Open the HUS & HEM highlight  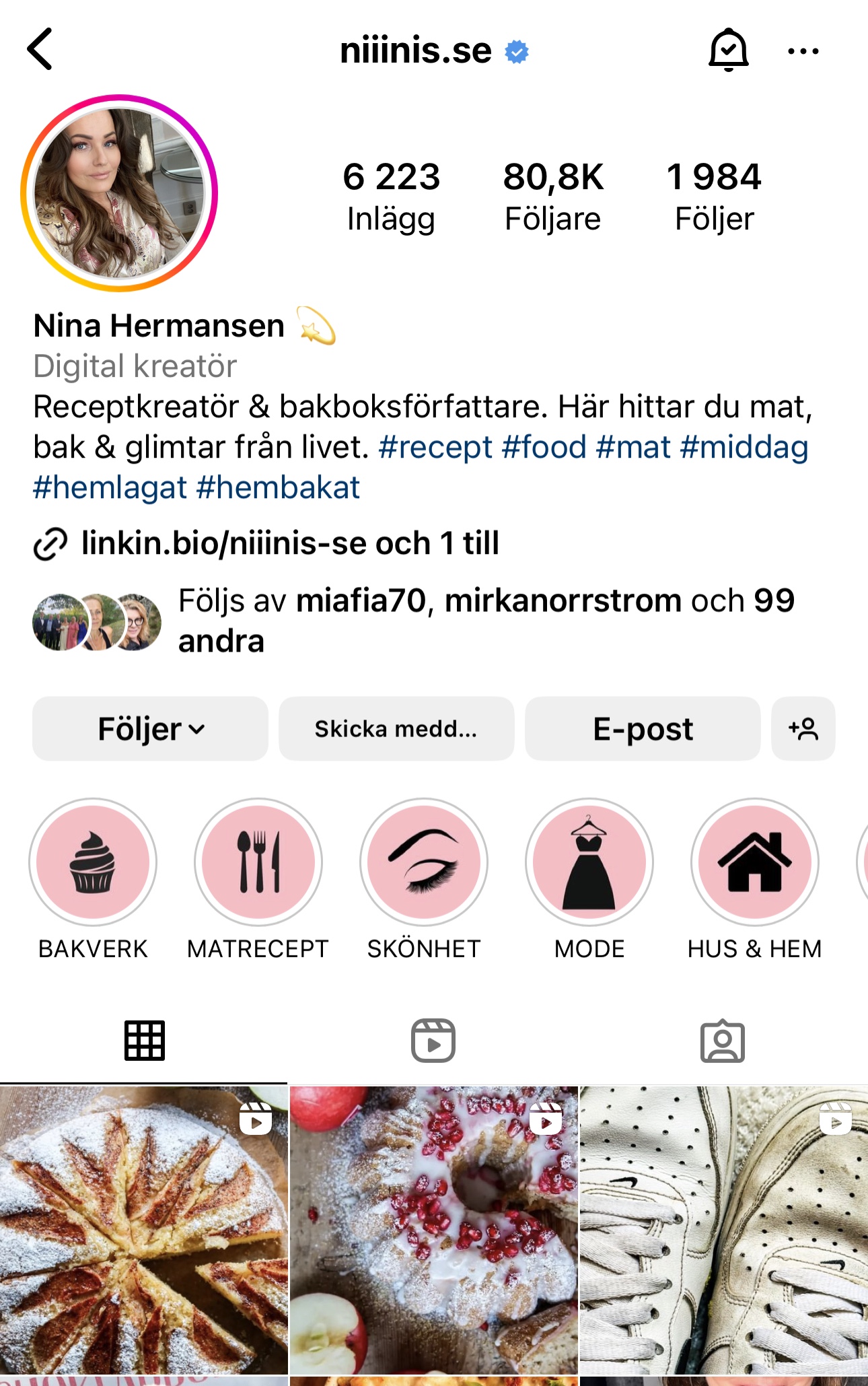(x=754, y=862)
